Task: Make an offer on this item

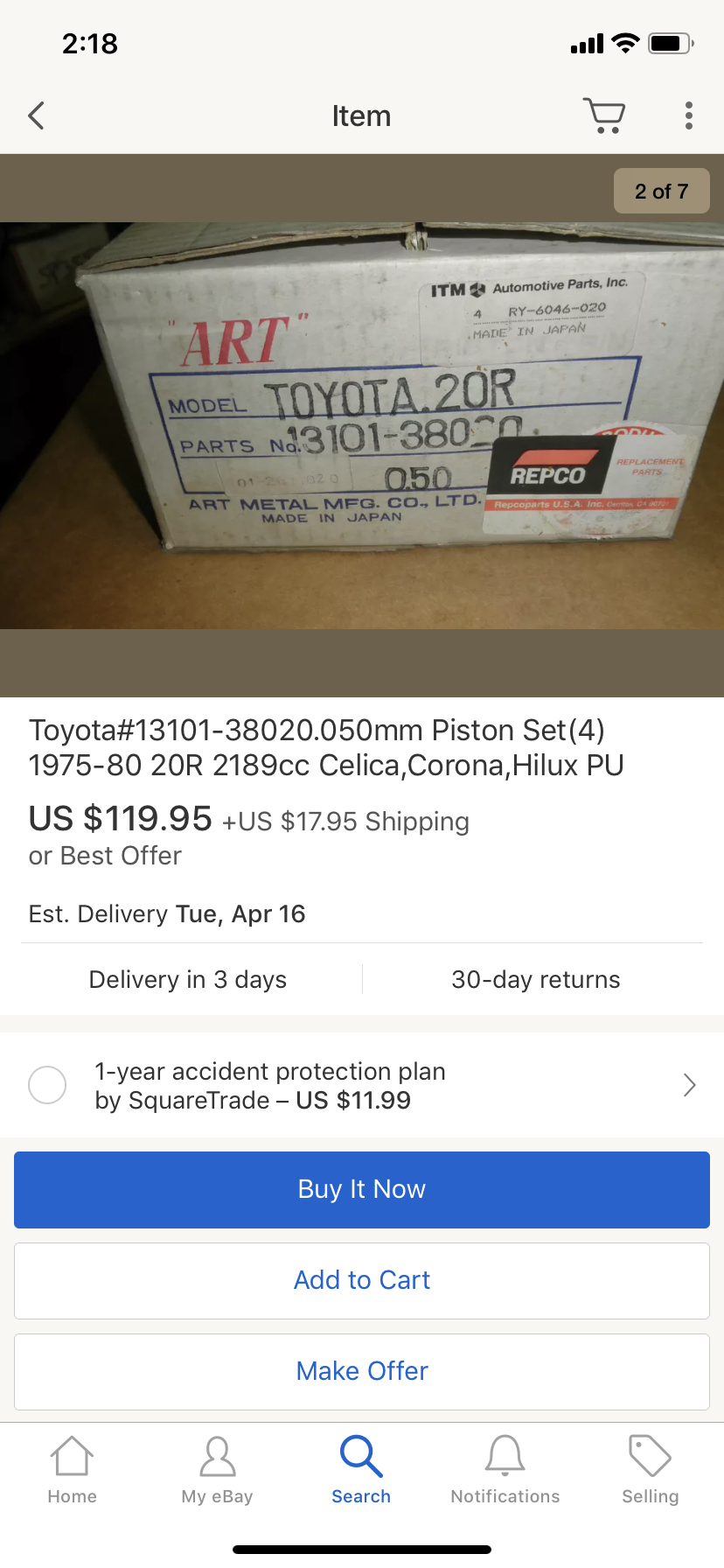Action: pyautogui.click(x=362, y=1372)
